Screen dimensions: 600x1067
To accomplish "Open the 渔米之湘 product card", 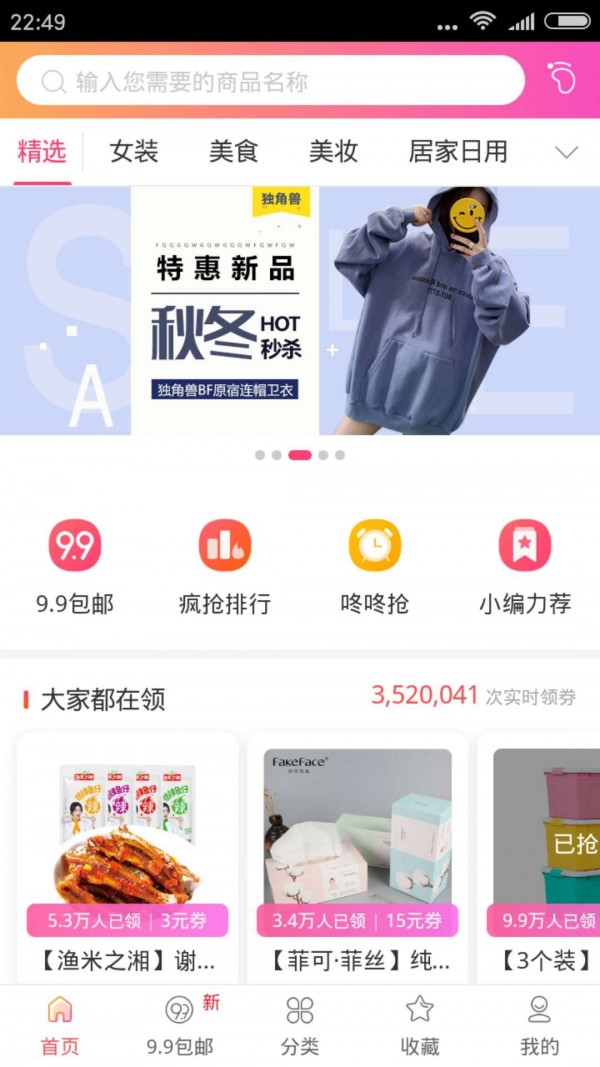I will (127, 860).
